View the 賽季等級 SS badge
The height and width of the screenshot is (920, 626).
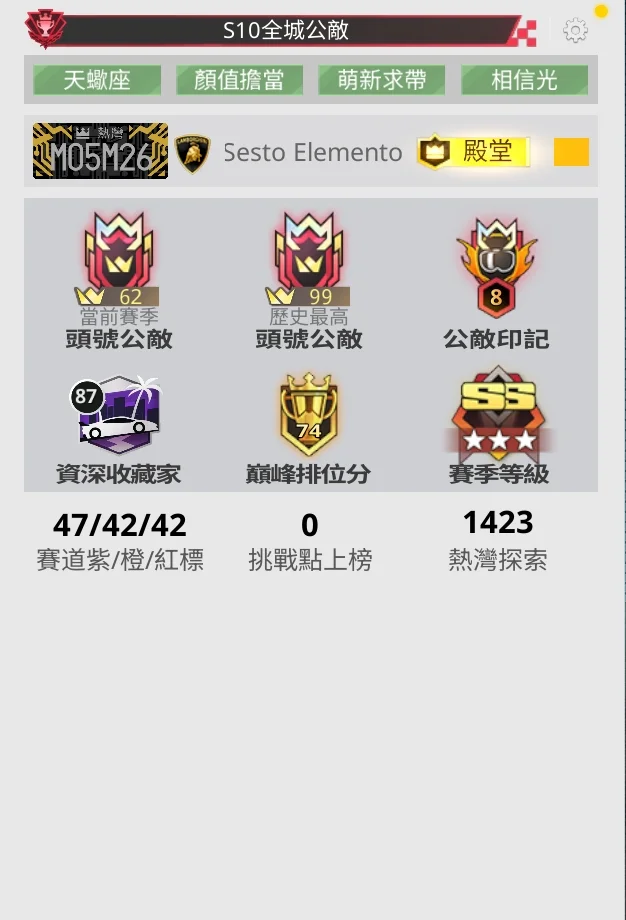point(498,413)
